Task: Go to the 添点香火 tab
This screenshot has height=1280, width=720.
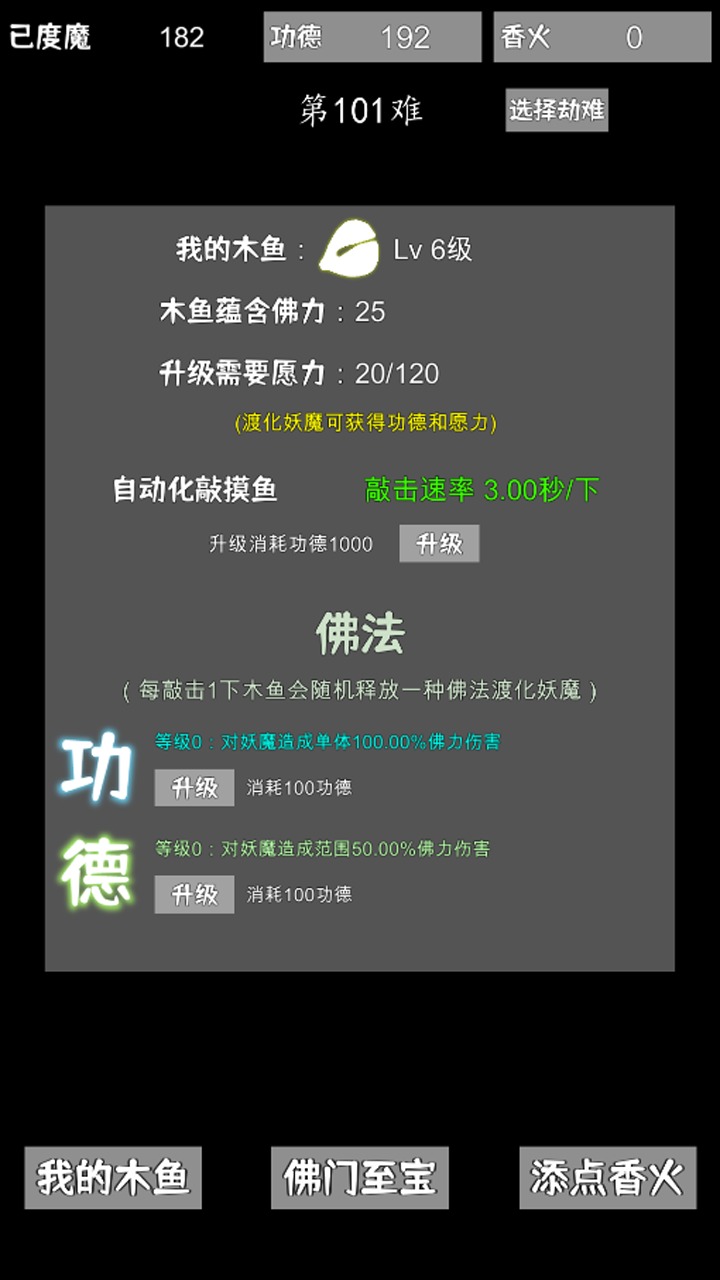Action: pyautogui.click(x=607, y=1178)
